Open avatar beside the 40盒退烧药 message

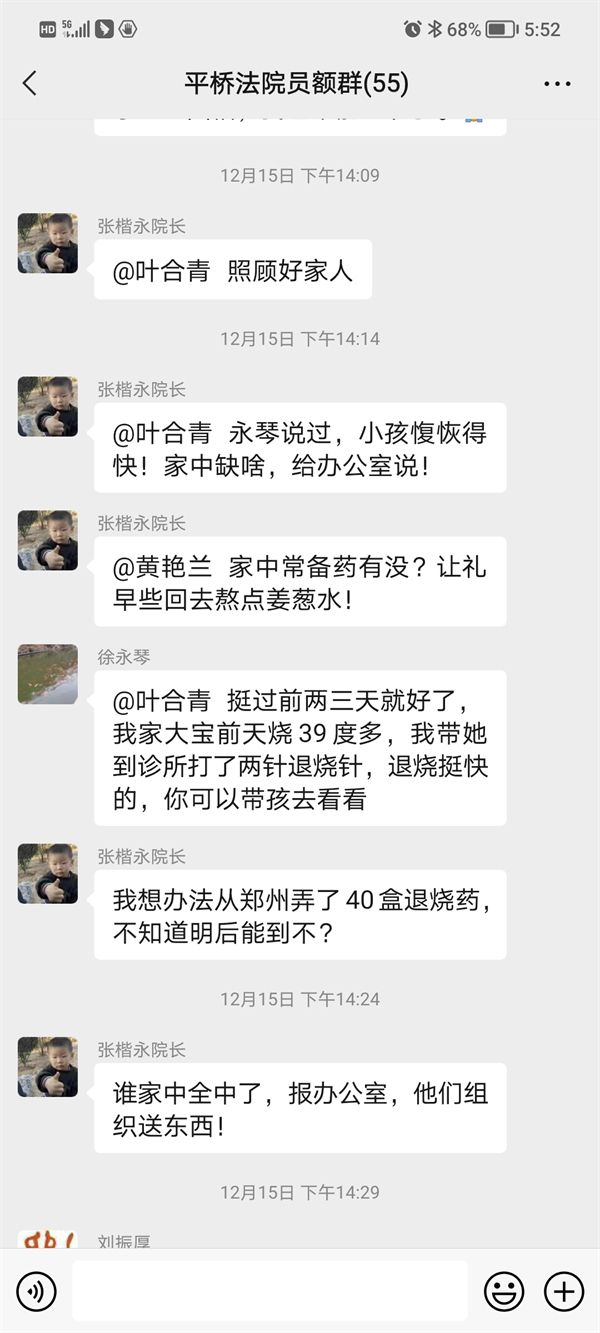(x=47, y=874)
